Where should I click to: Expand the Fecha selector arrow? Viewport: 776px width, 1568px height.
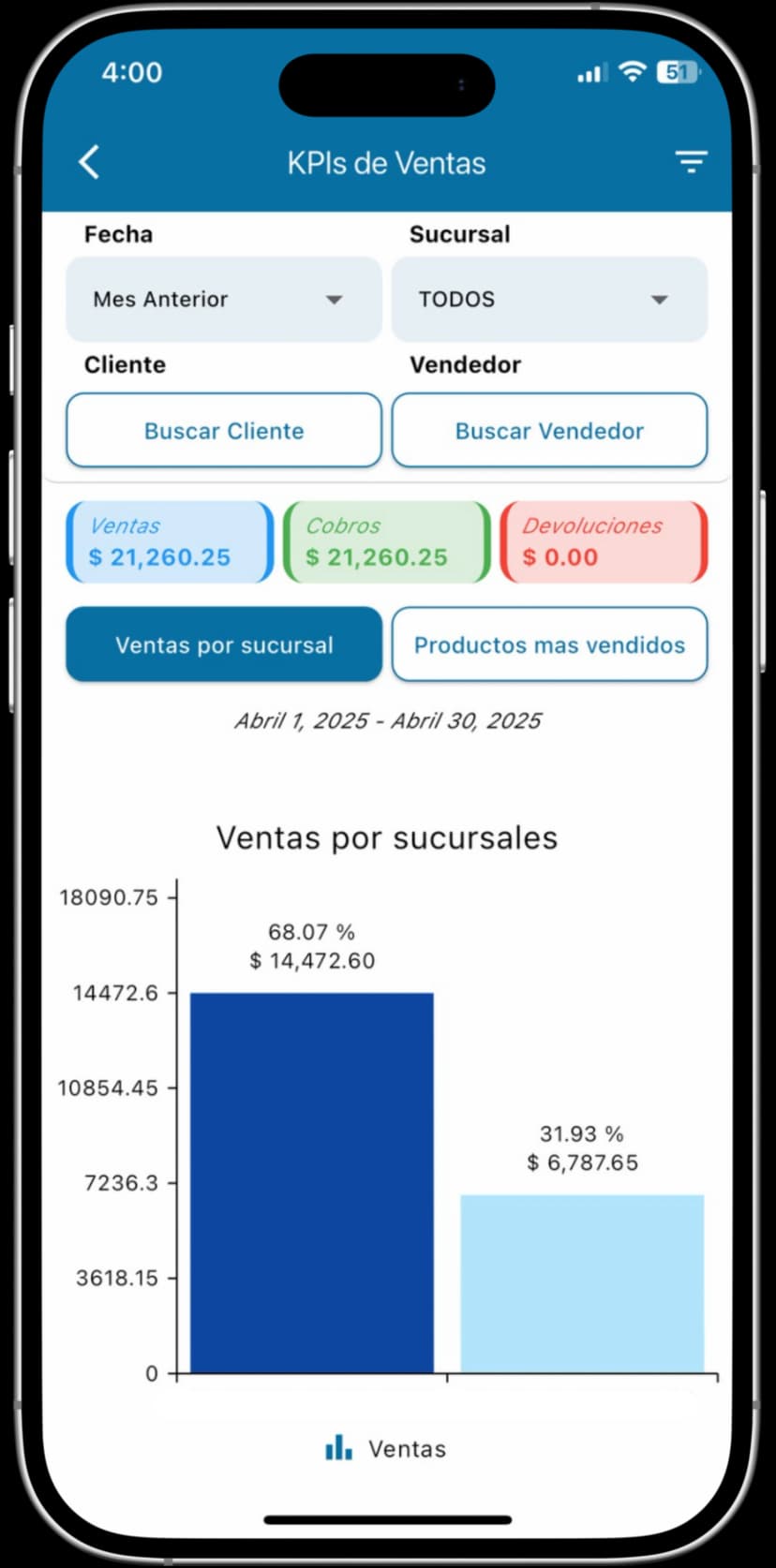point(335,300)
